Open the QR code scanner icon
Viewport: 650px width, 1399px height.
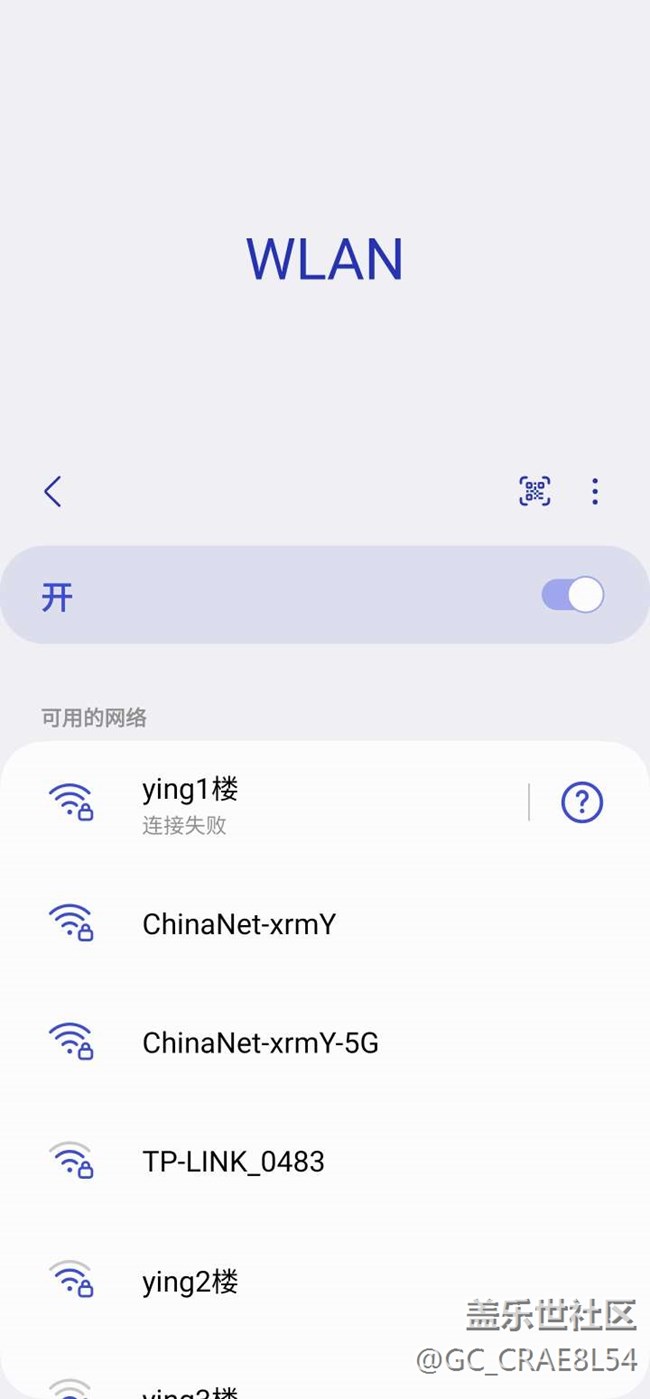pos(535,491)
